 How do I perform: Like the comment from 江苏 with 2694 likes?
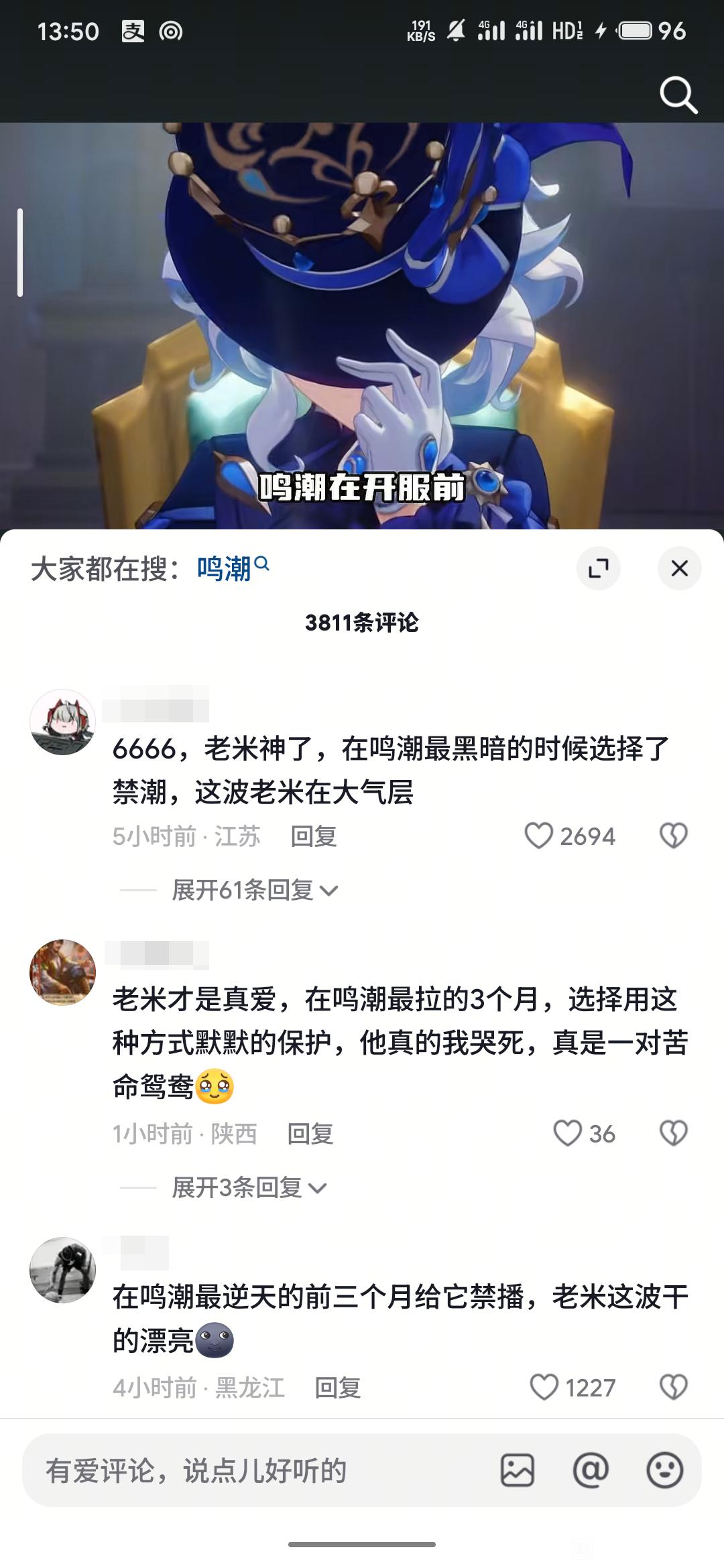point(539,836)
